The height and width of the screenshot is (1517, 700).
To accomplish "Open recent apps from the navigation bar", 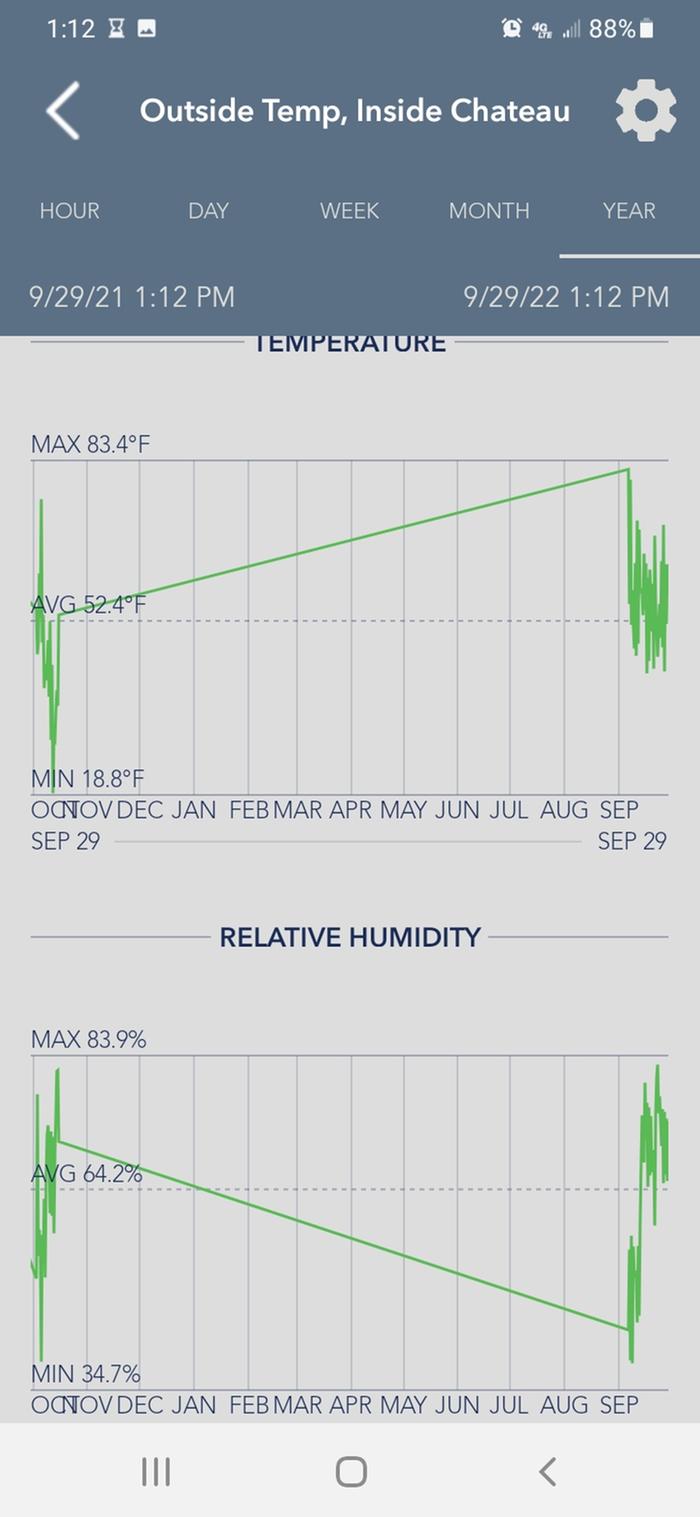I will [x=156, y=1471].
